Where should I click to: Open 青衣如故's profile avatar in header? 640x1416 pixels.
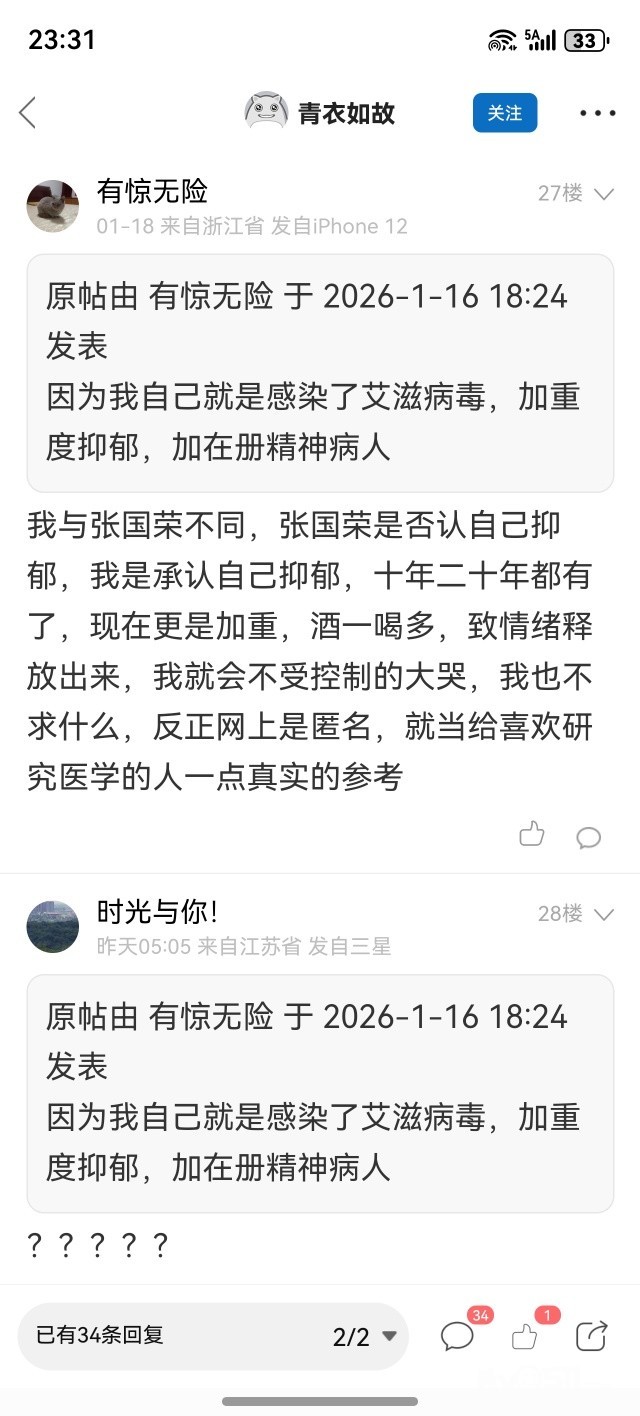tap(266, 112)
